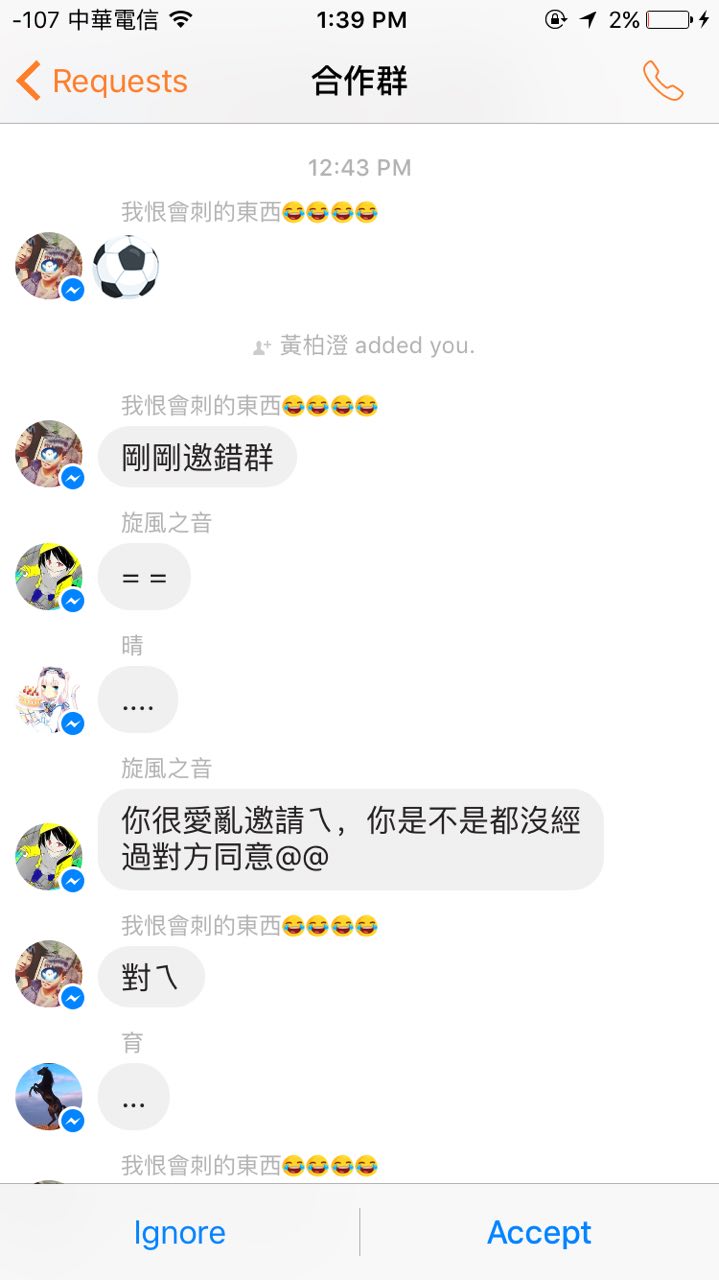The width and height of the screenshot is (719, 1280).
Task: View 晴's profile picture
Action: (x=49, y=700)
